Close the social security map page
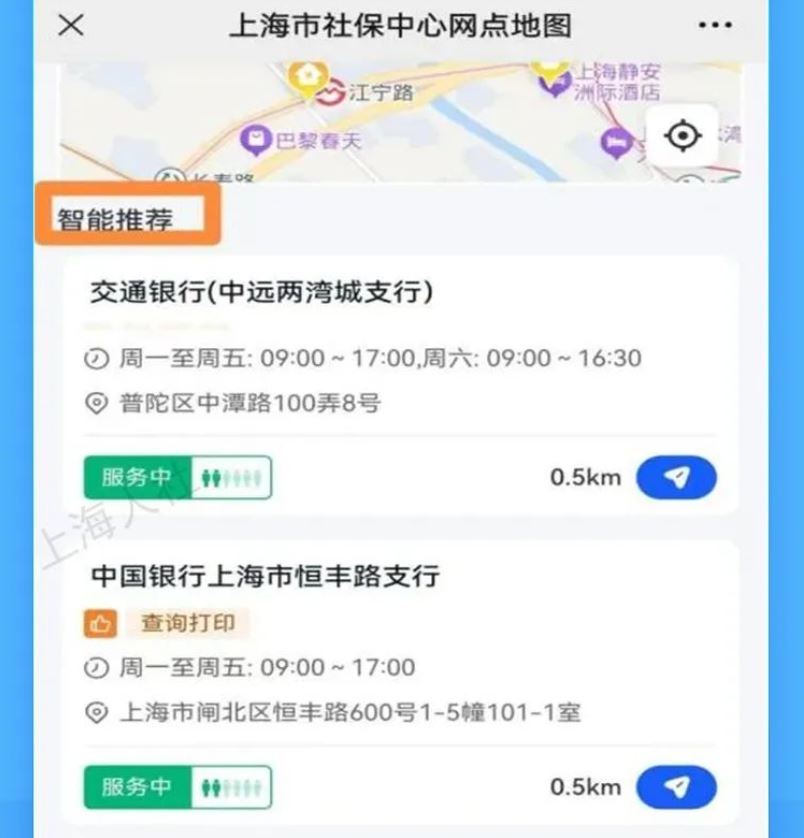This screenshot has height=838, width=804. coord(70,25)
